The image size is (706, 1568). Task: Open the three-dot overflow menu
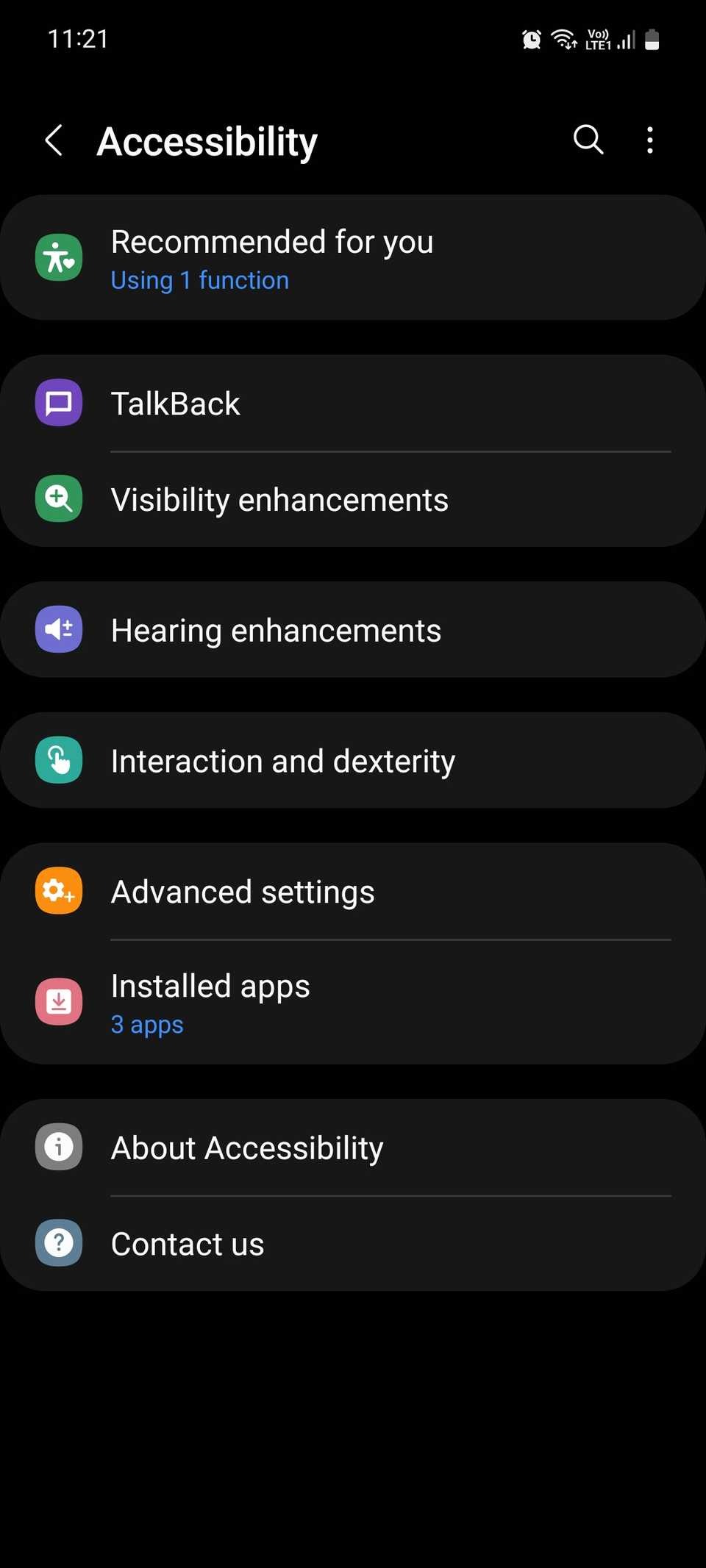pos(650,140)
